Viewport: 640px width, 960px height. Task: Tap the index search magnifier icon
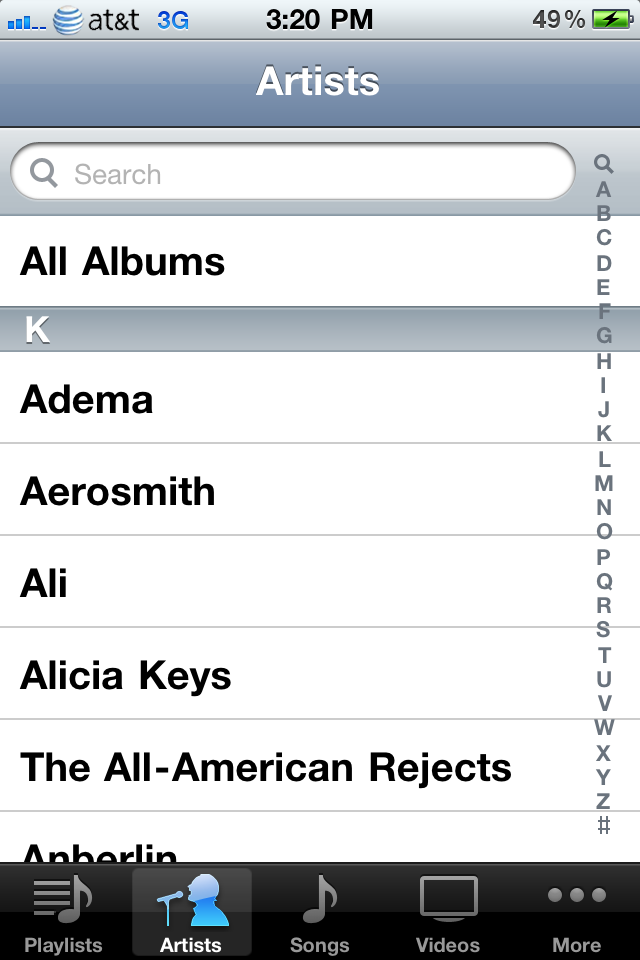(x=603, y=163)
